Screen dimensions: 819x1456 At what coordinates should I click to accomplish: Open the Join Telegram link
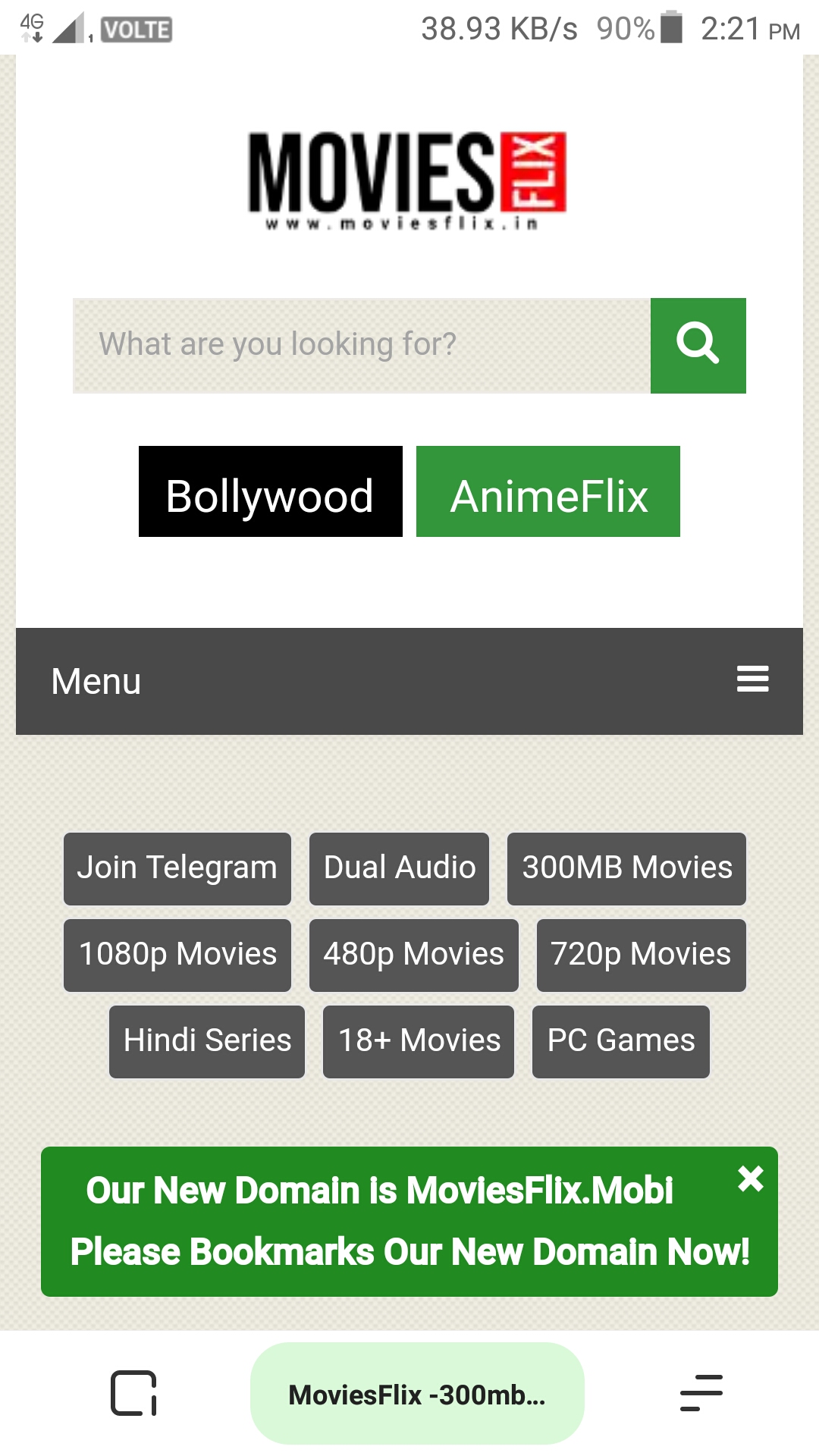point(177,868)
